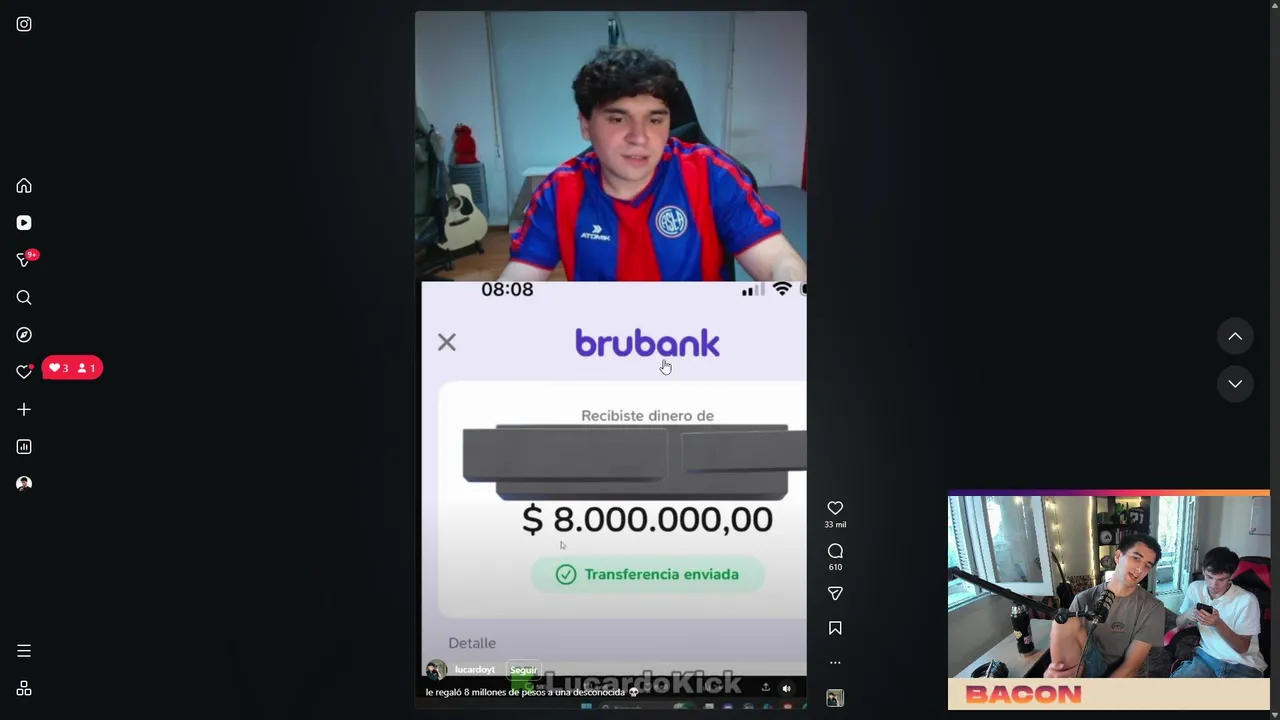Create a new post with plus icon
The width and height of the screenshot is (1280, 720).
24,409
